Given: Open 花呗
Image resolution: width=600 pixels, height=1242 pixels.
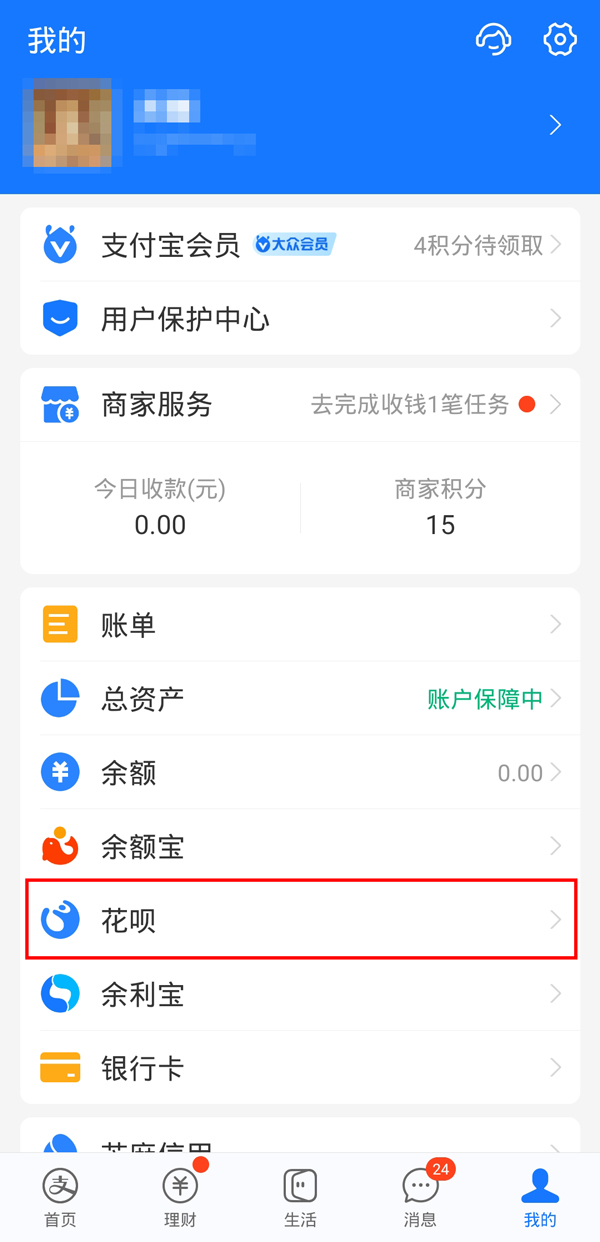Looking at the screenshot, I should (300, 920).
